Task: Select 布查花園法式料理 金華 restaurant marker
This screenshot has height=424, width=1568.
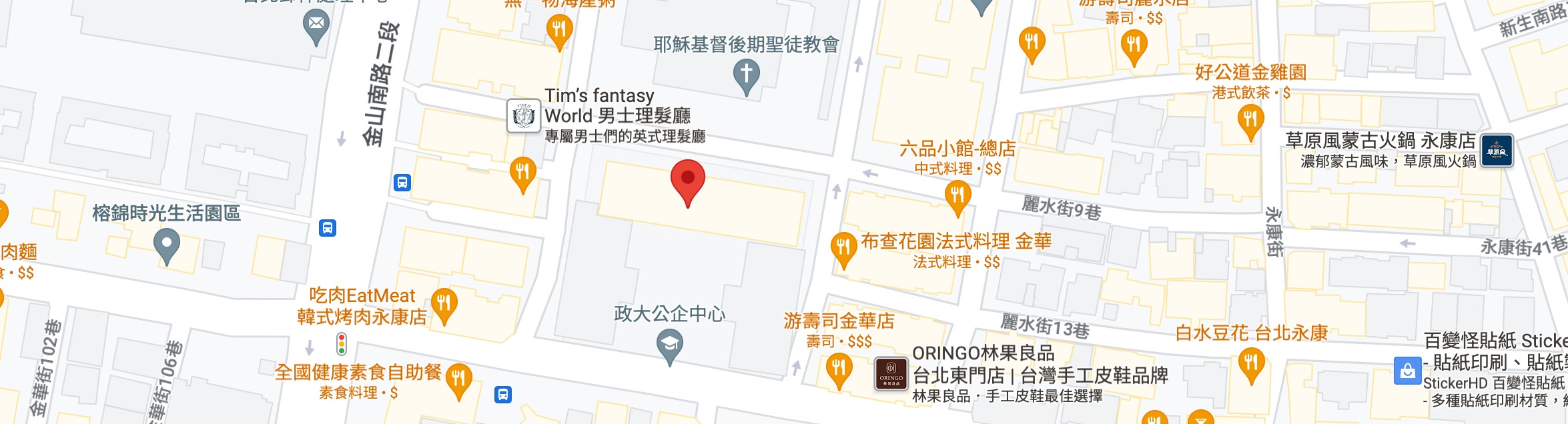Action: coord(843,249)
